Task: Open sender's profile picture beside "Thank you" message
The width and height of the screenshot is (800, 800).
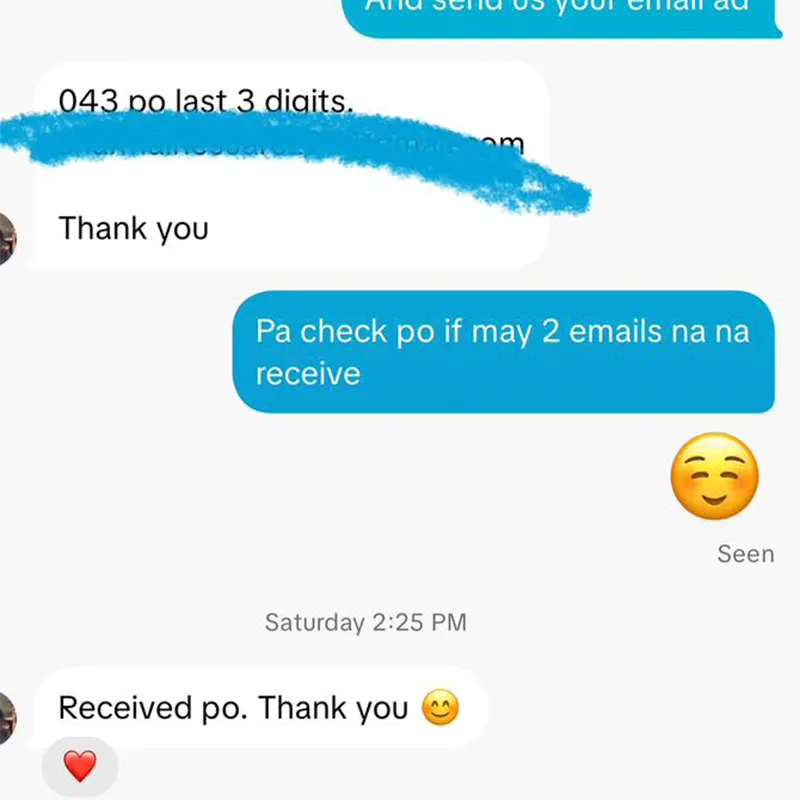Action: click(8, 239)
